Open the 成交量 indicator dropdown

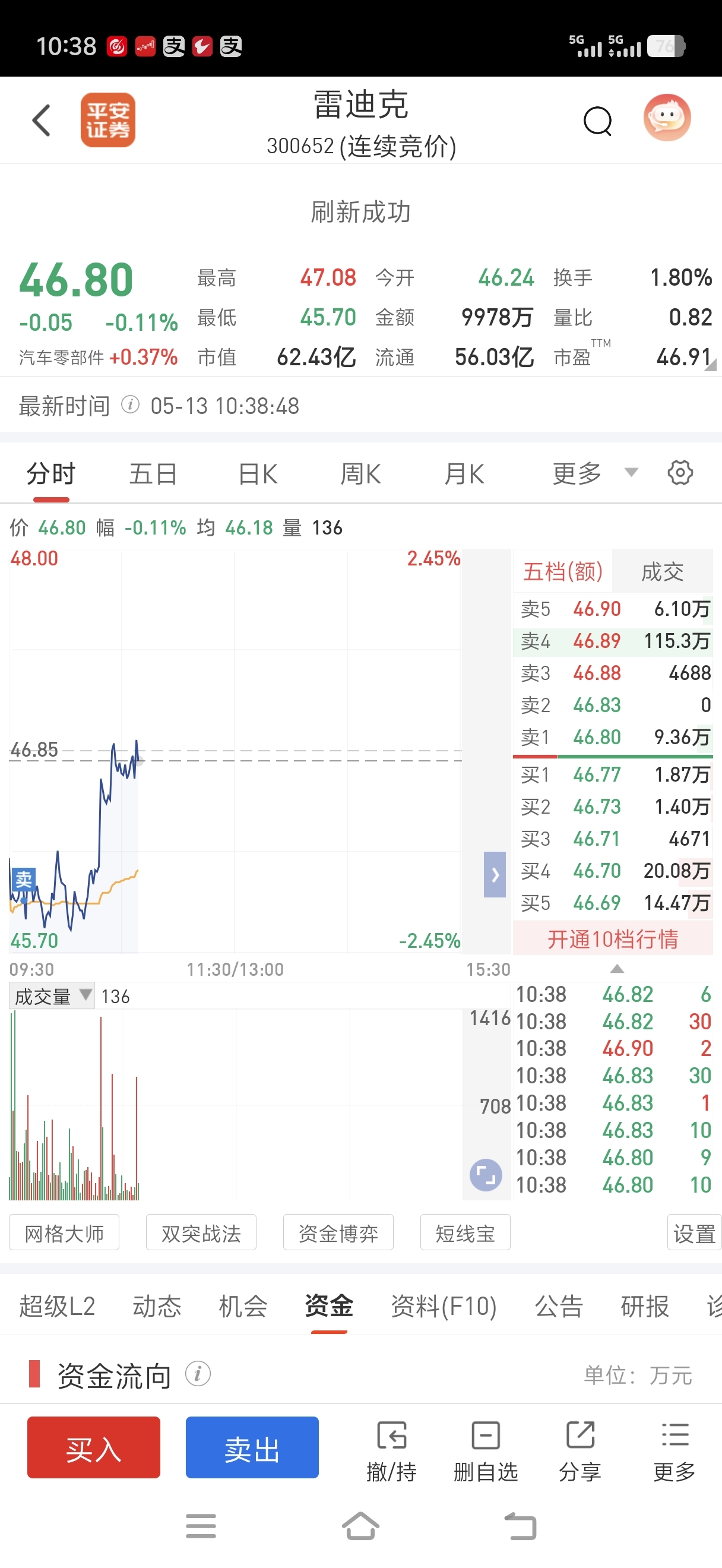point(52,997)
